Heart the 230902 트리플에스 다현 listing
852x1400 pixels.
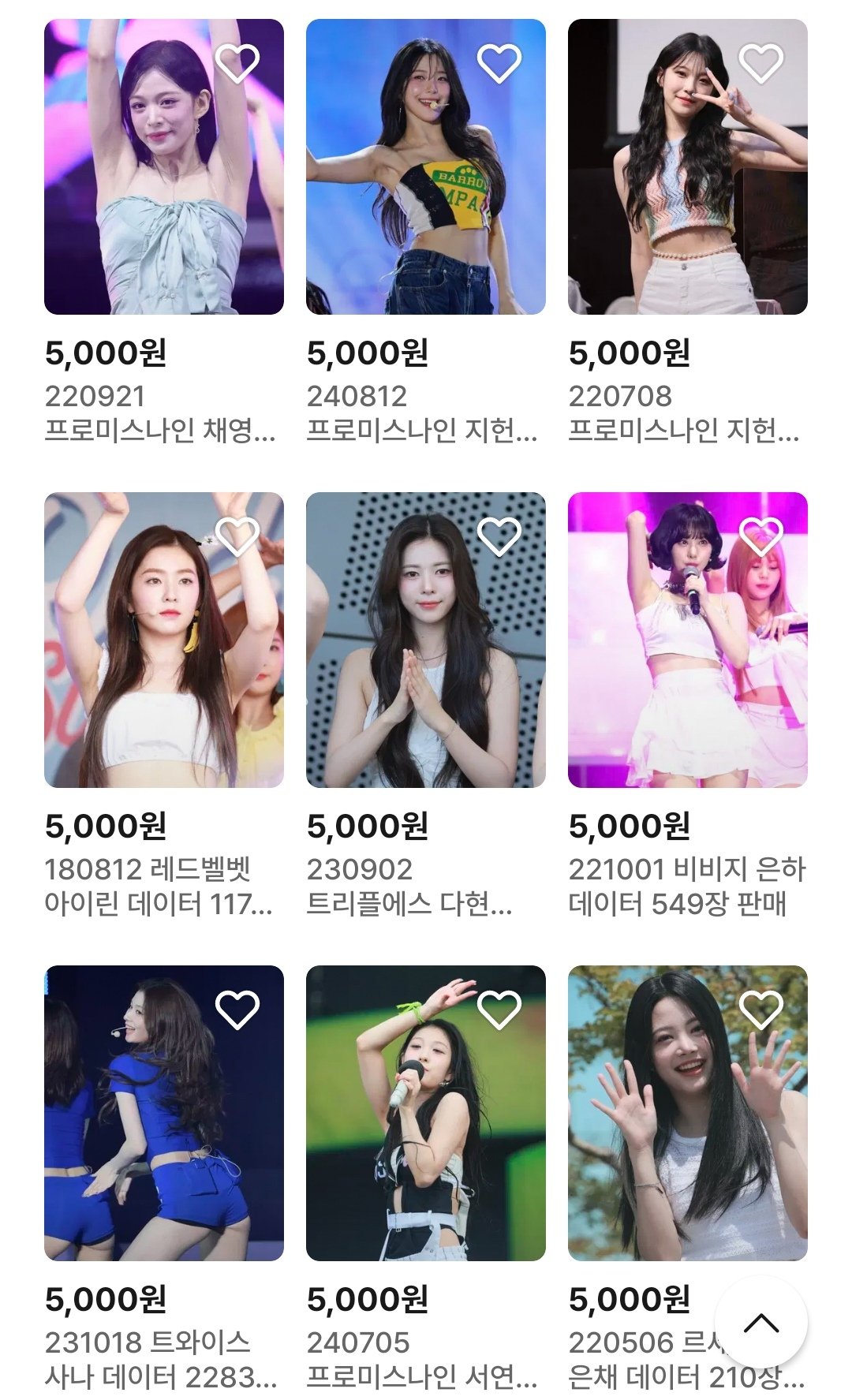coord(499,536)
